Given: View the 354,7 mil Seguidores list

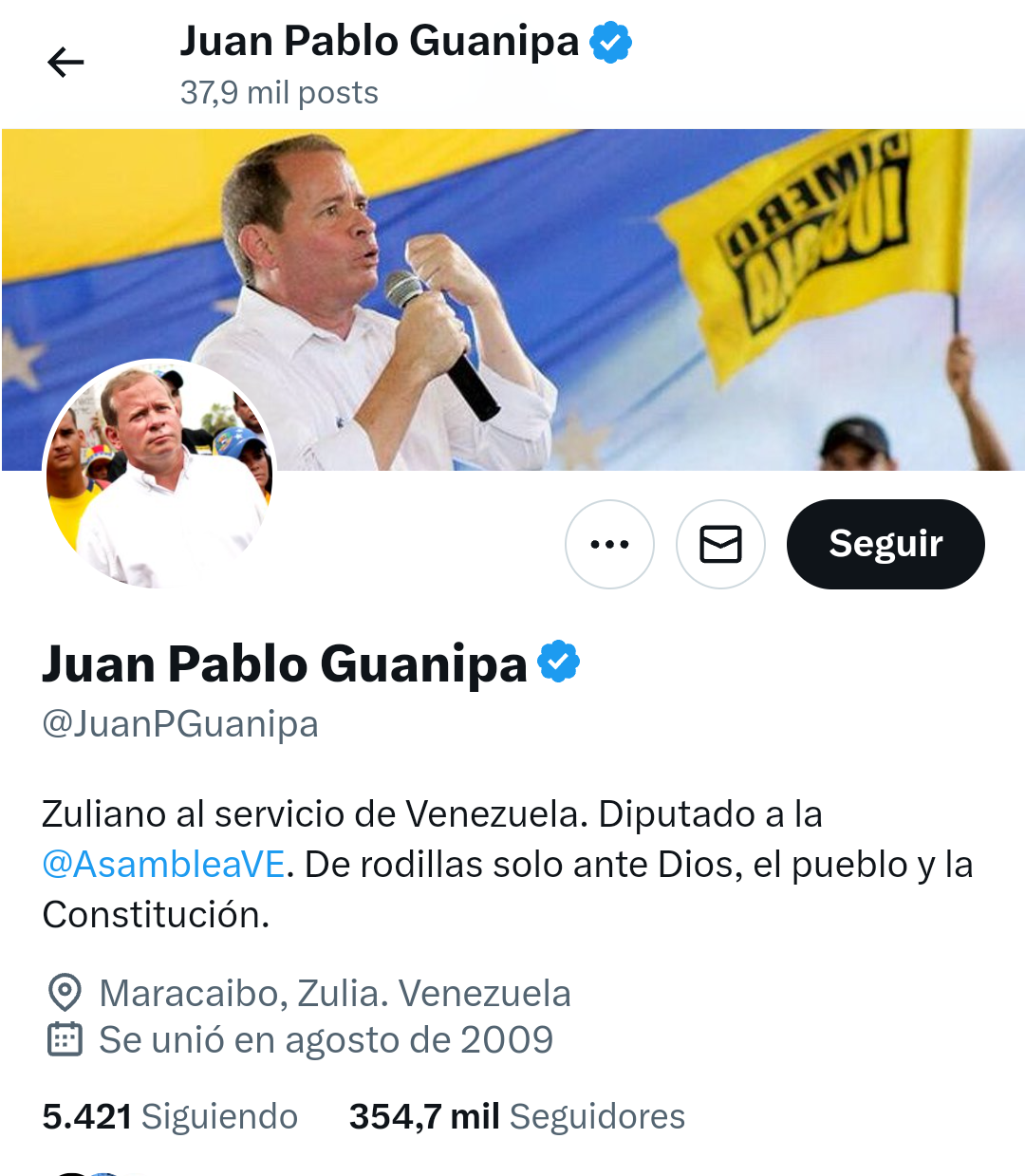Looking at the screenshot, I should click(516, 1117).
